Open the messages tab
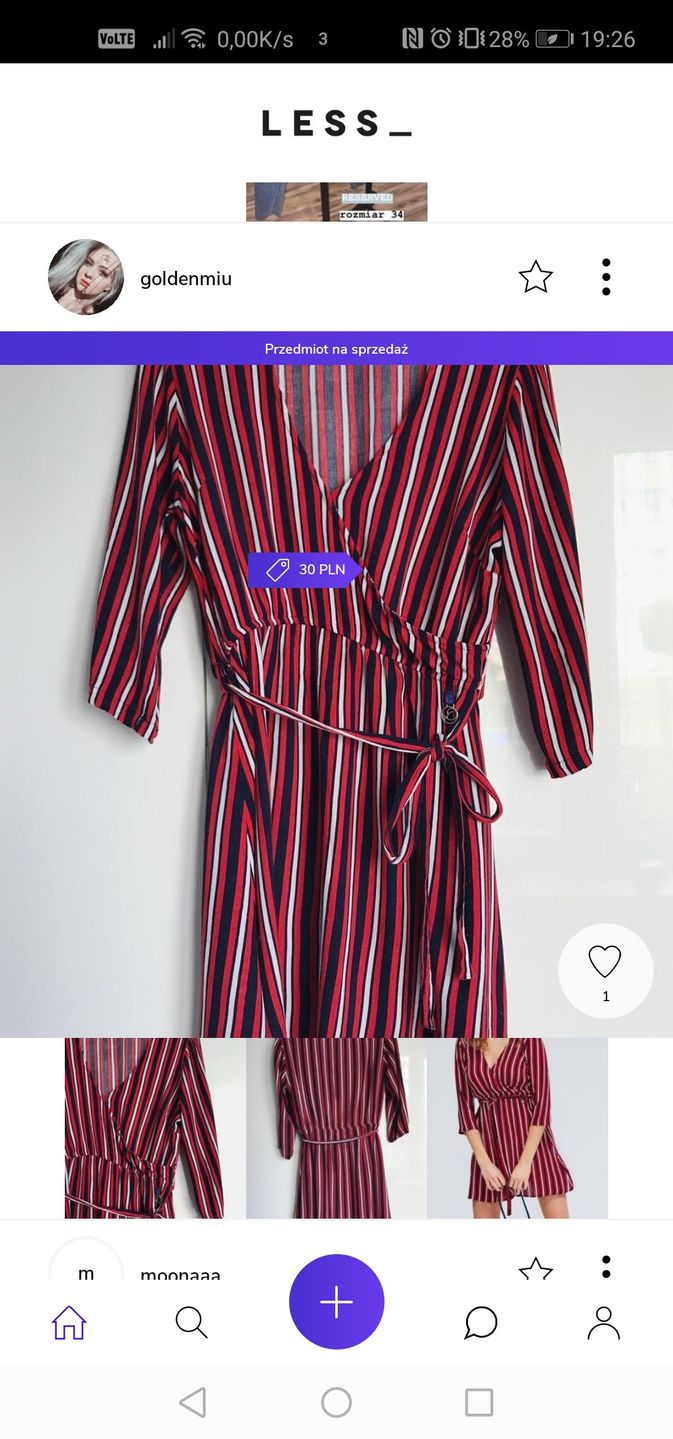 481,1322
